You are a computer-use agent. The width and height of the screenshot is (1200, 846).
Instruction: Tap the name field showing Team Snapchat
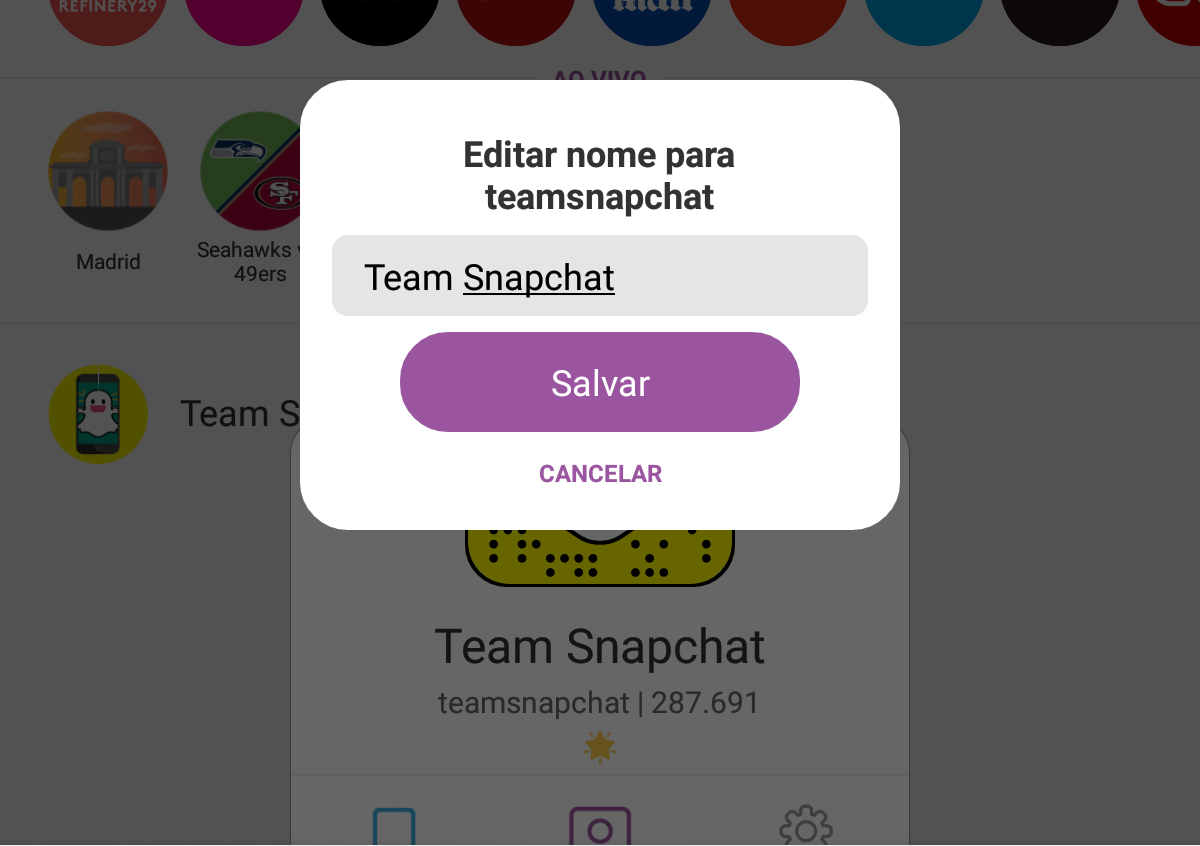[x=599, y=277]
